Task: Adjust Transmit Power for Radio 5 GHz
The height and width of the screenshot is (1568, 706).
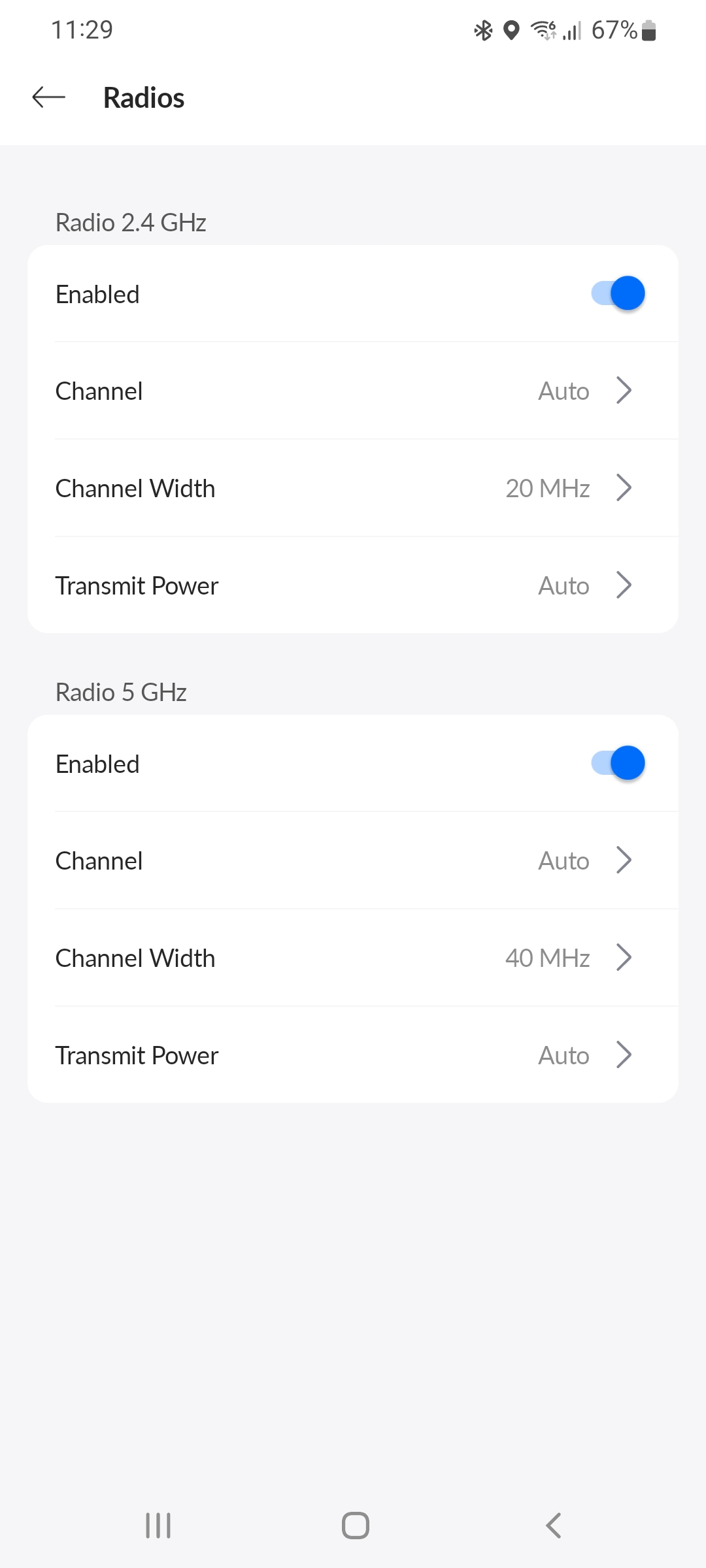Action: 353,1055
